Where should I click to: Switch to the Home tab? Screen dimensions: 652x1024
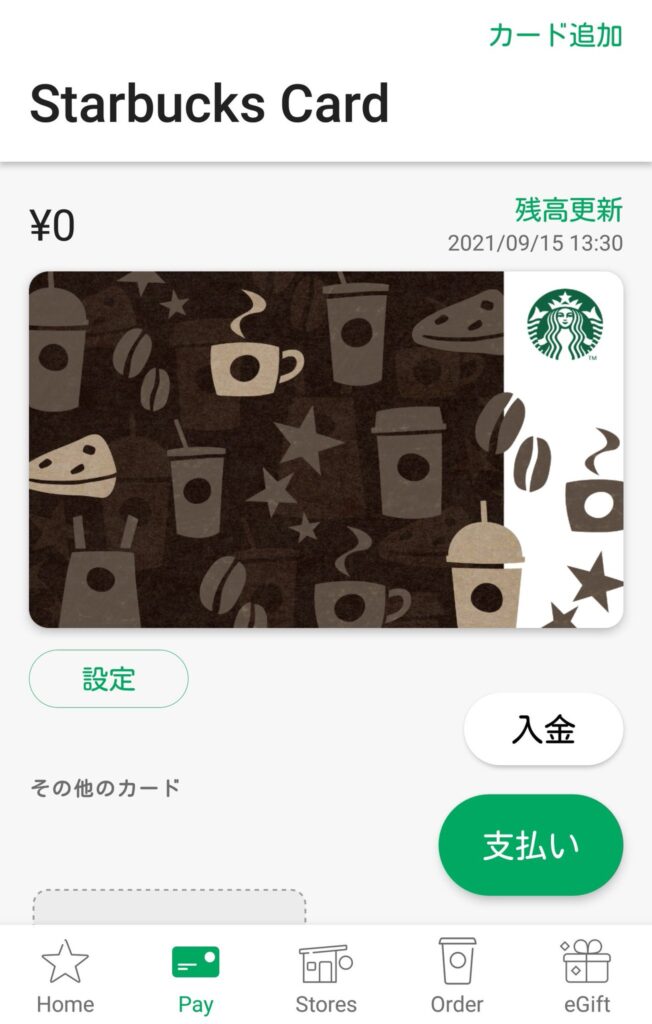[x=65, y=977]
